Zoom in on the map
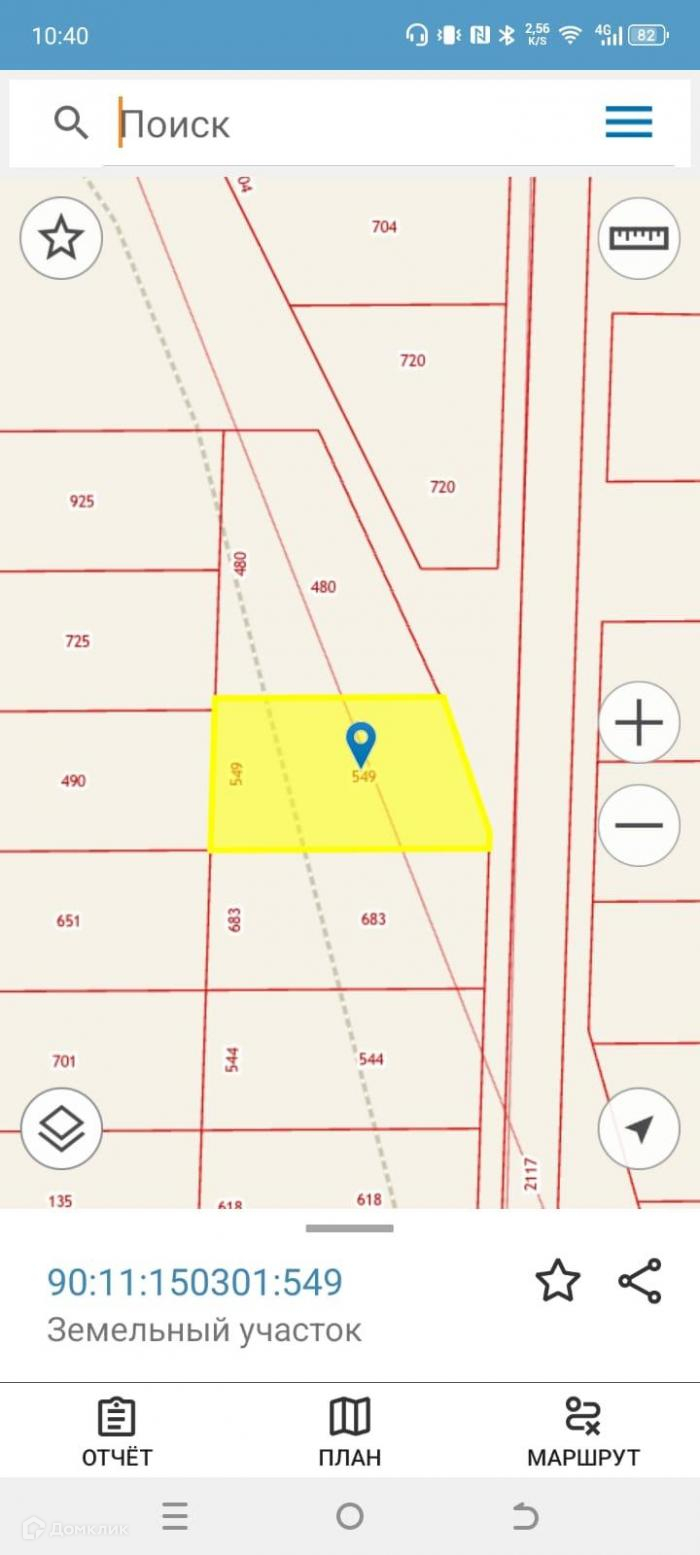The height and width of the screenshot is (1555, 700). pos(639,723)
